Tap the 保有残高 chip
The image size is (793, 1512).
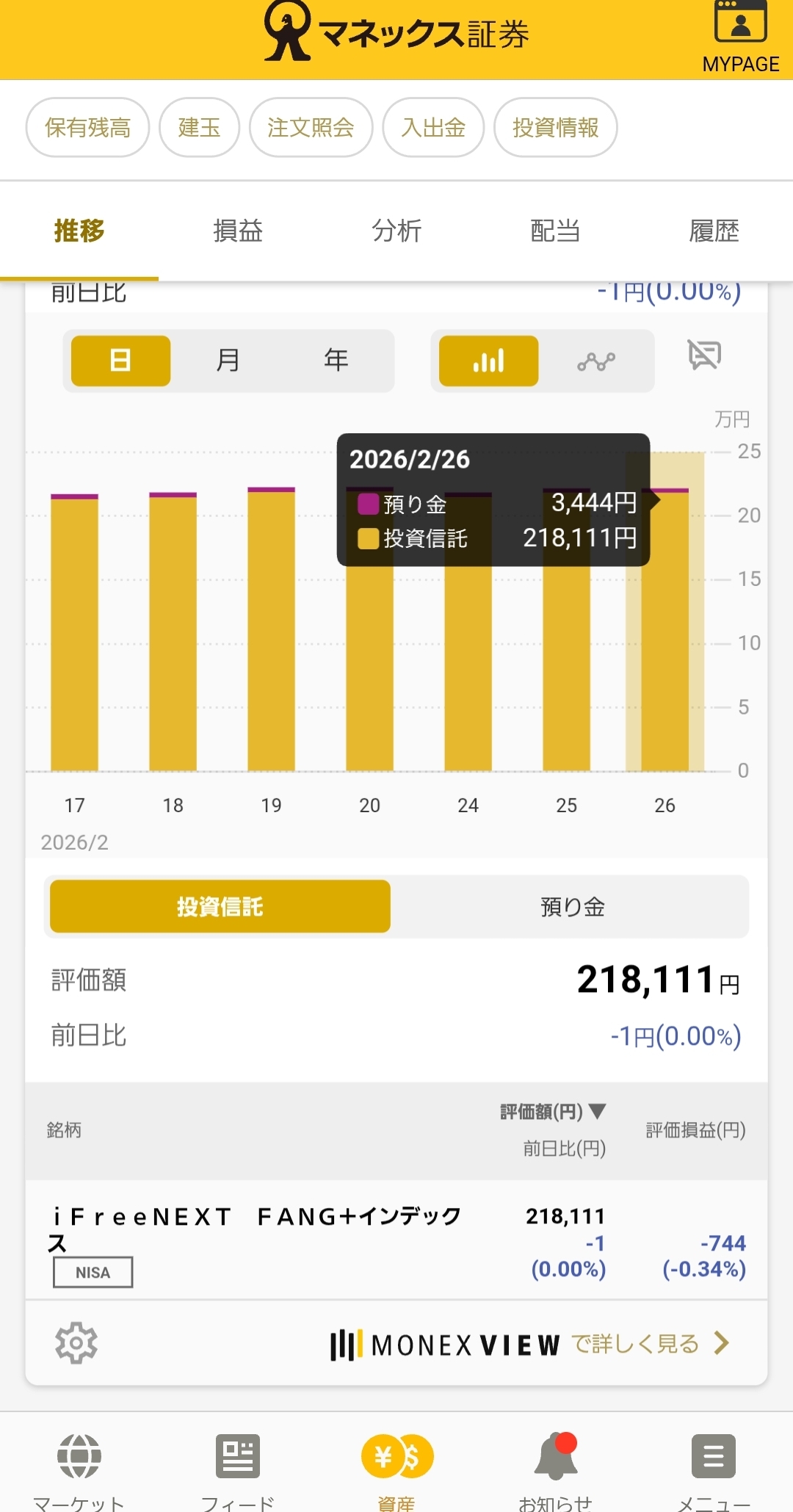pyautogui.click(x=87, y=128)
